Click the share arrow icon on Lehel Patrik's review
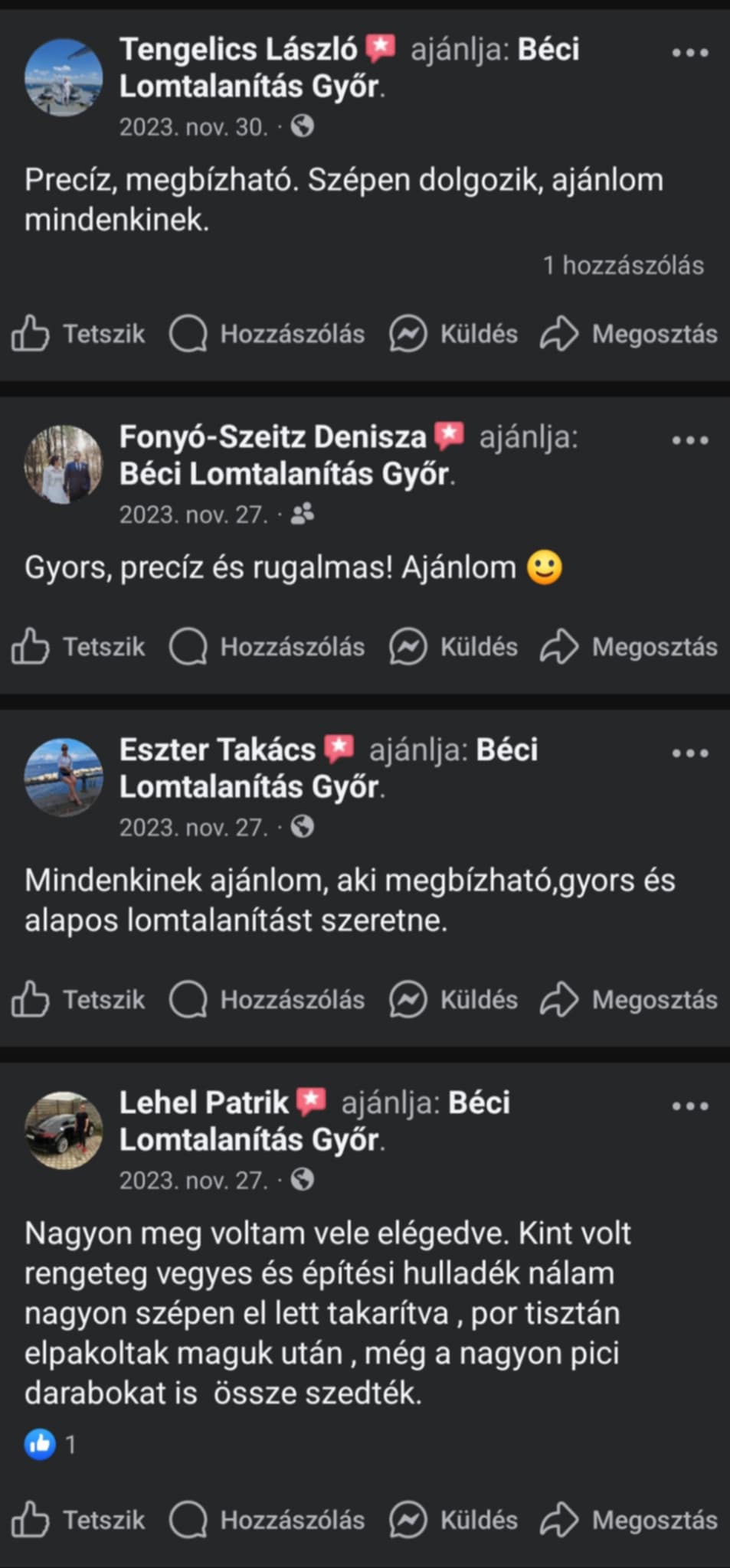 point(561,1520)
